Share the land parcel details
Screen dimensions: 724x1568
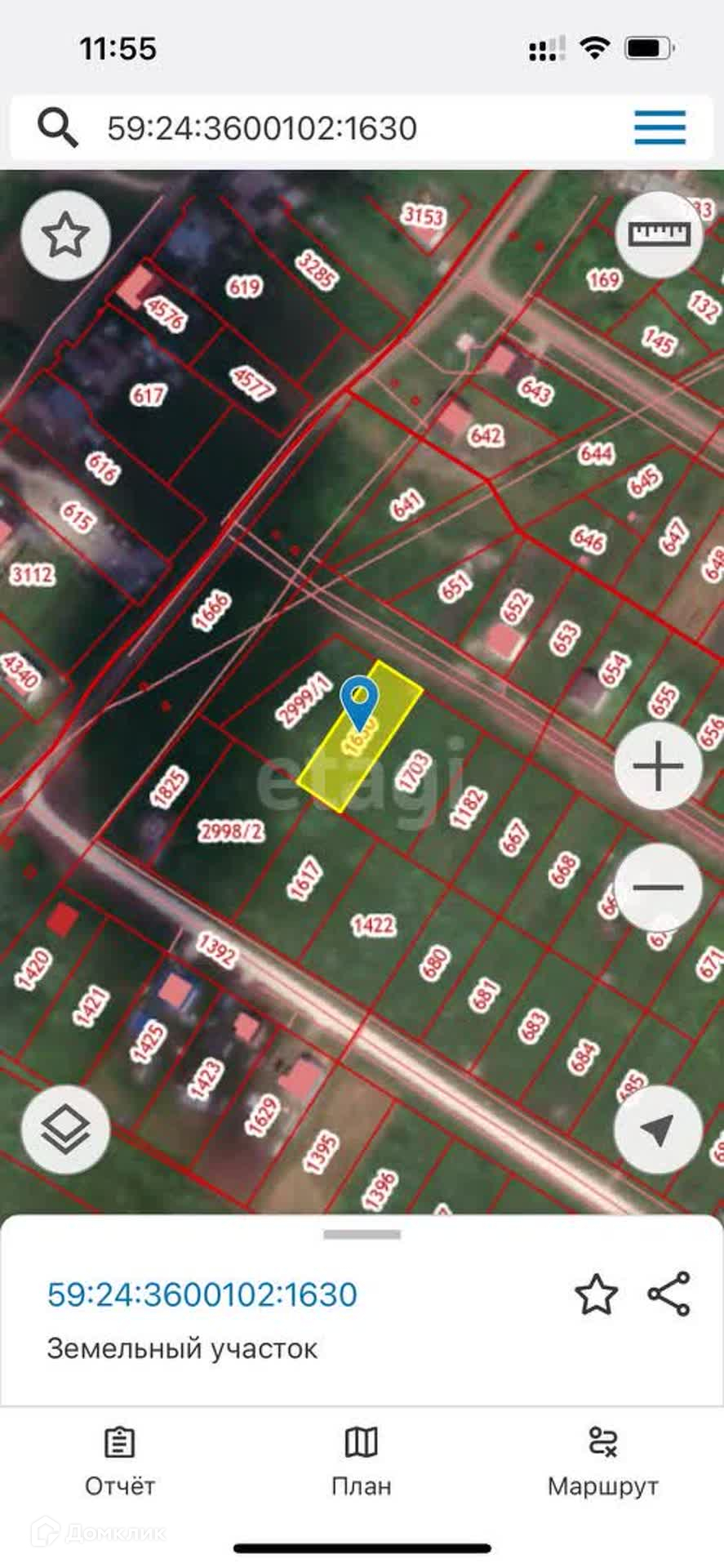(669, 1294)
